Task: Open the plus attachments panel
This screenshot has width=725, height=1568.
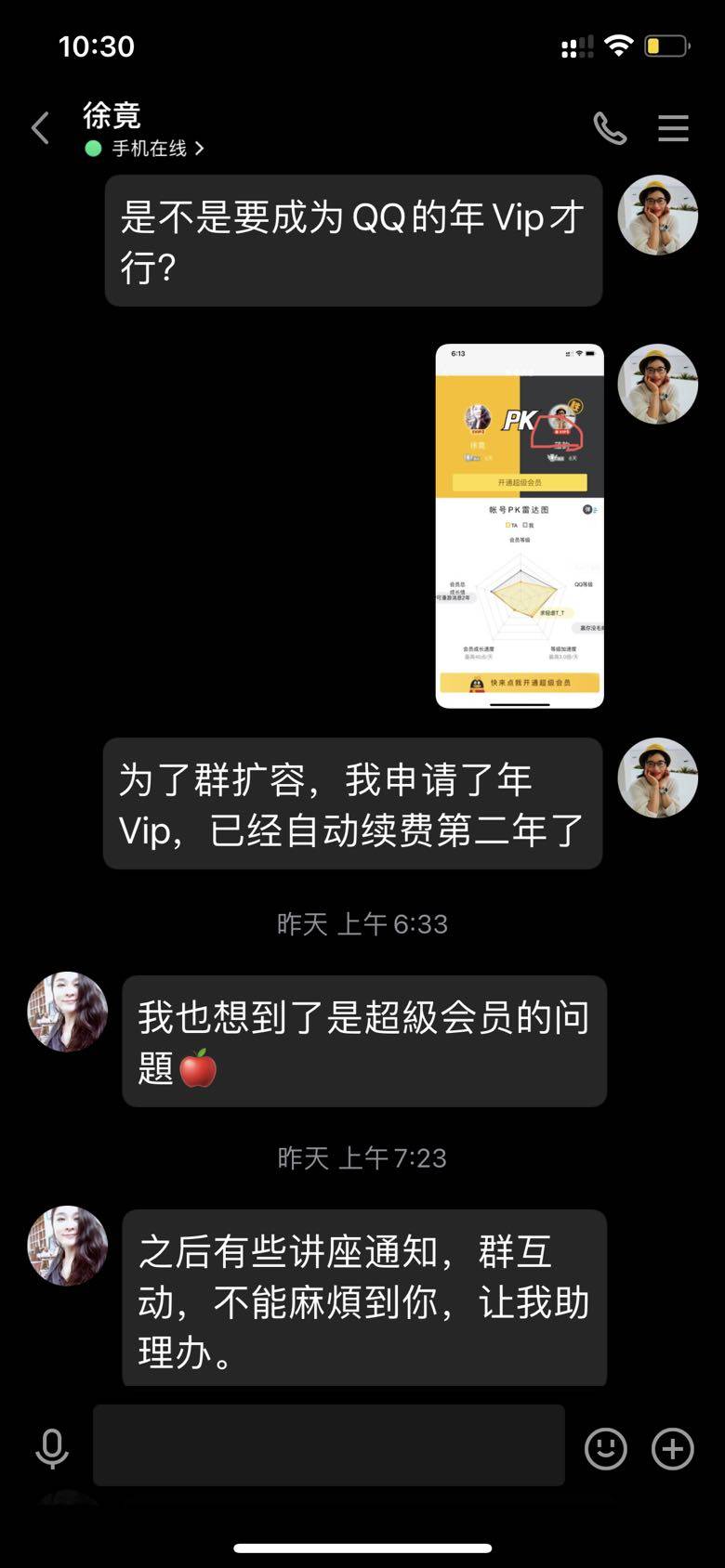Action: click(672, 1448)
